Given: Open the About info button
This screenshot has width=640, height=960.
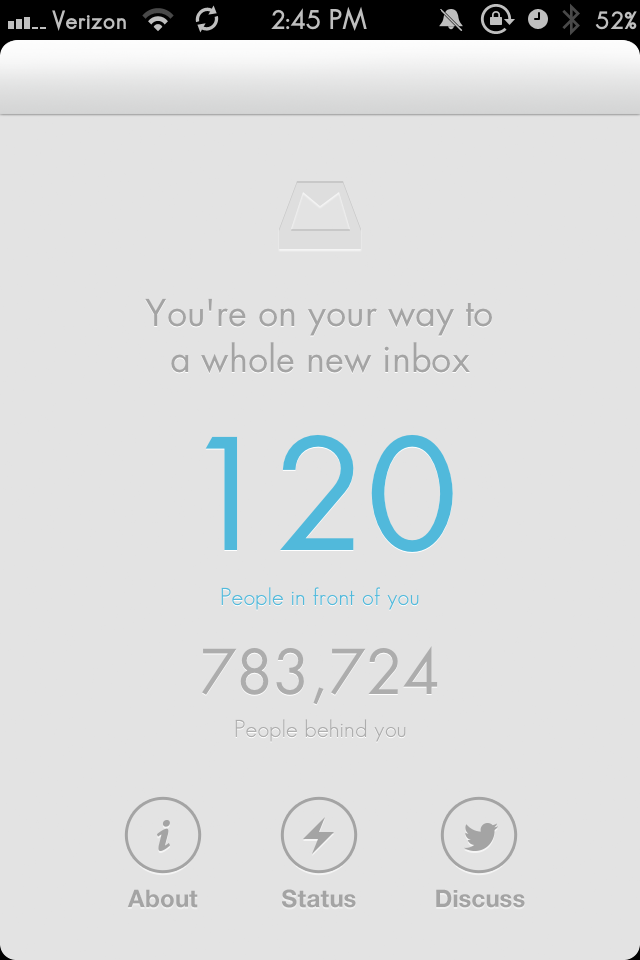Looking at the screenshot, I should 163,835.
